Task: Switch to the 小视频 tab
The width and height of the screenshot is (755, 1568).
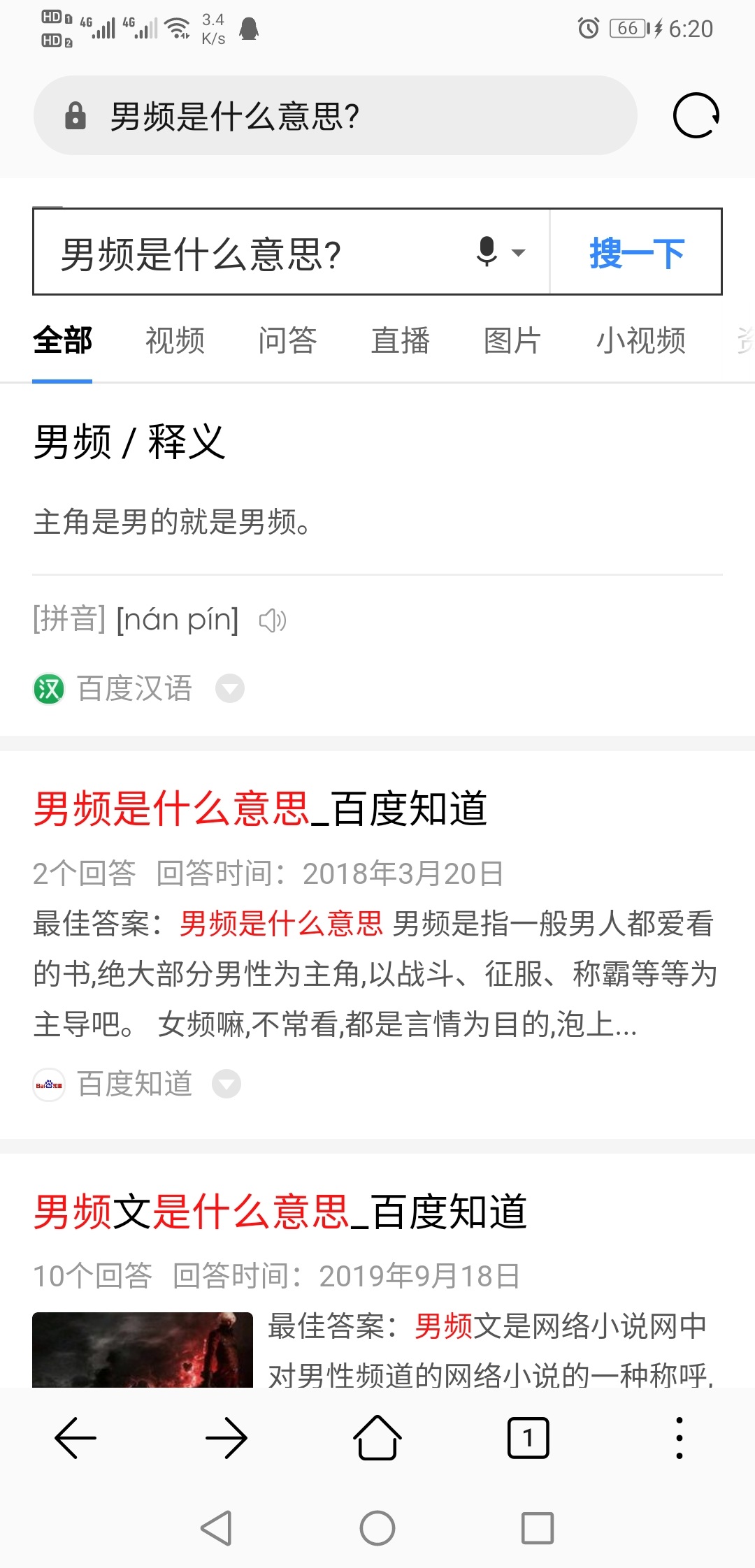Action: 640,341
